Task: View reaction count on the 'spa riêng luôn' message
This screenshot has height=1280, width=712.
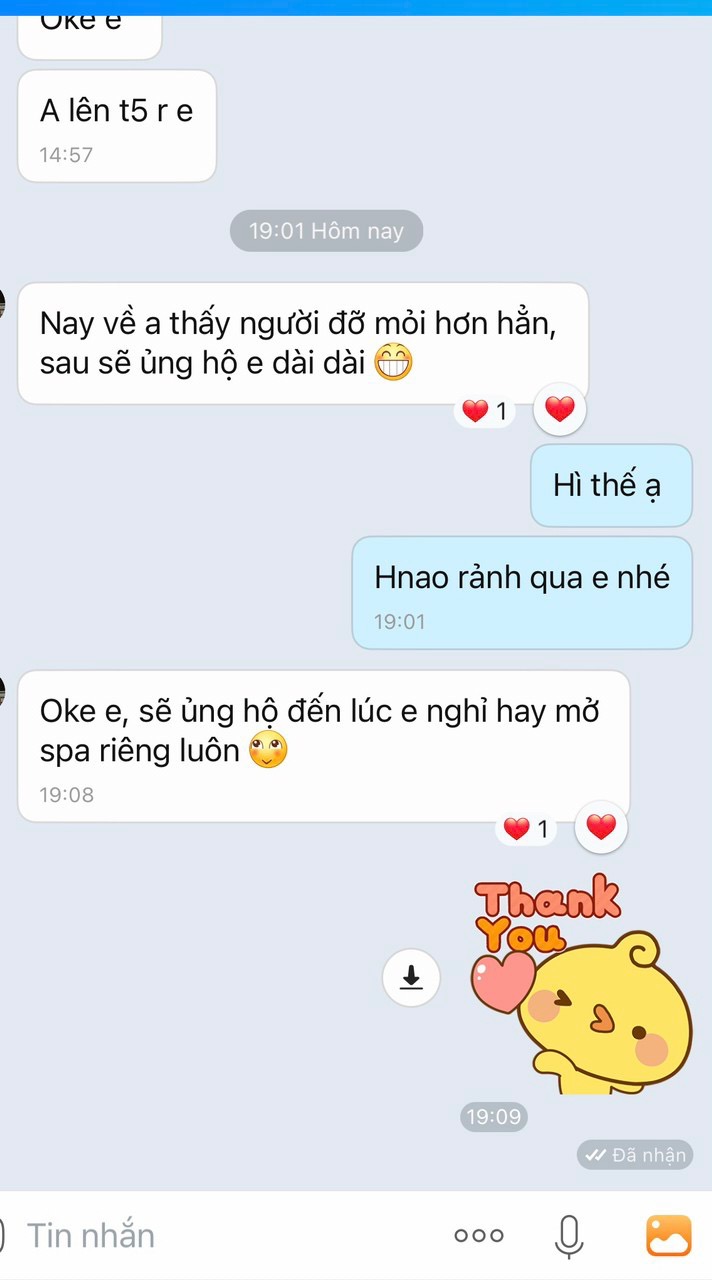Action: (526, 829)
